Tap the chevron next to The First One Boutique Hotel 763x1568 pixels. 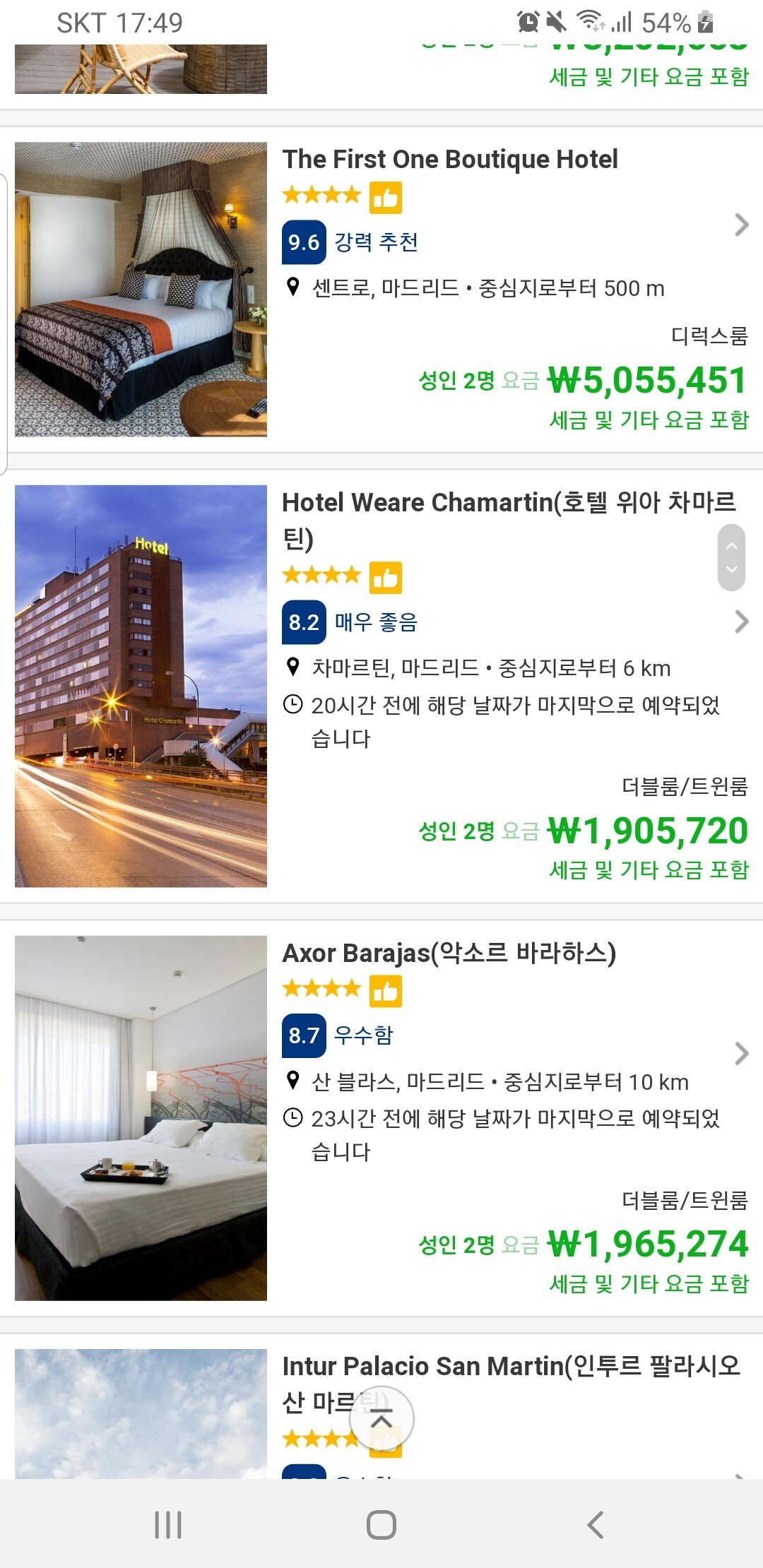pos(741,225)
